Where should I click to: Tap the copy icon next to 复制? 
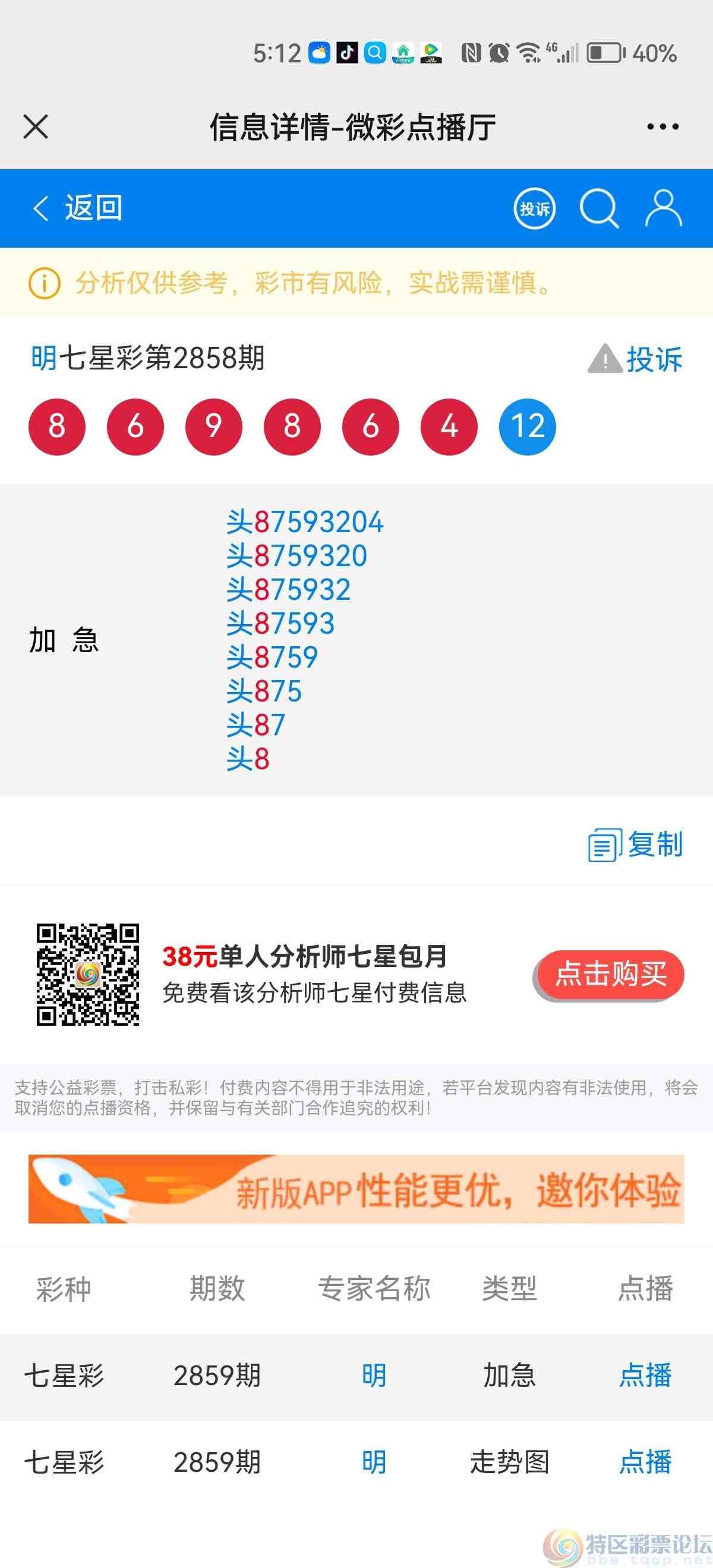tap(603, 845)
